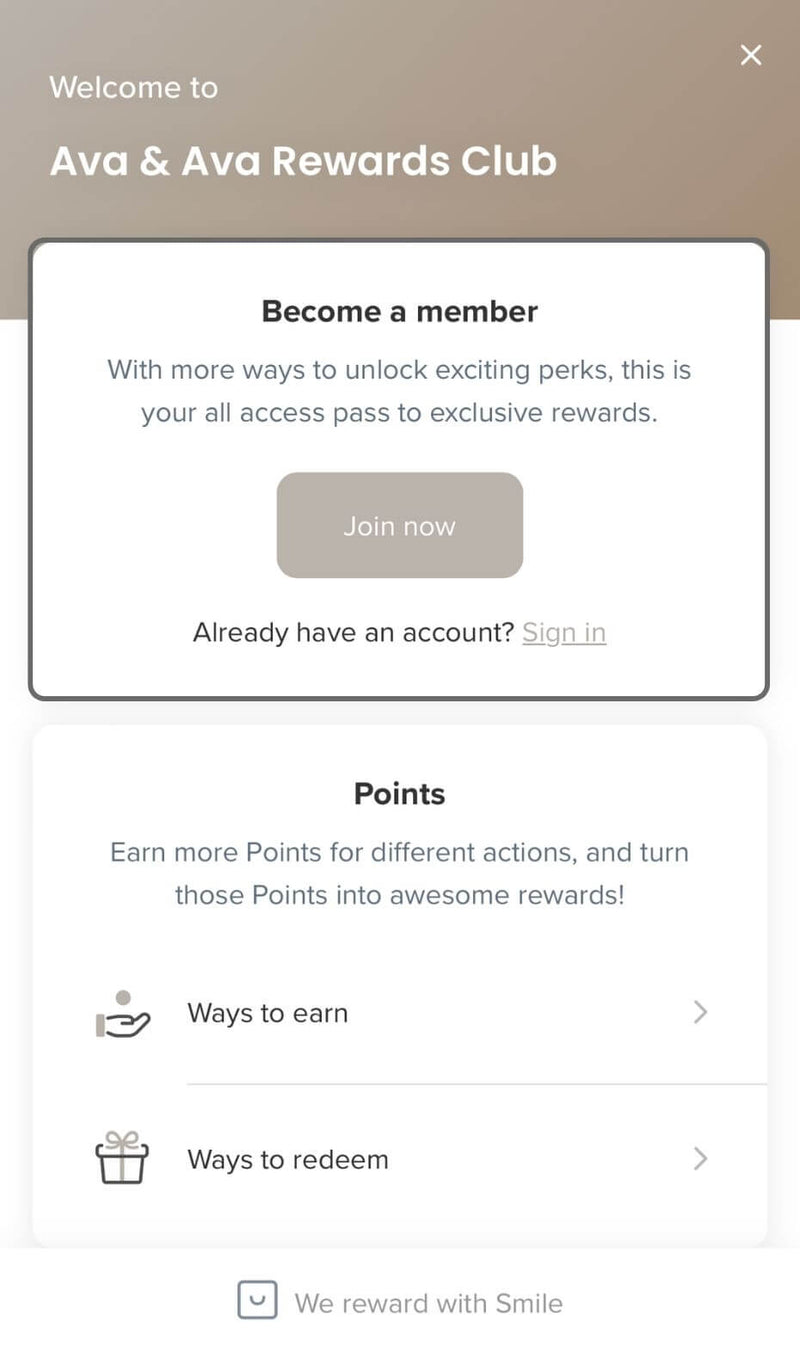
Task: Click the We reward with Smile footer text
Action: [429, 1302]
